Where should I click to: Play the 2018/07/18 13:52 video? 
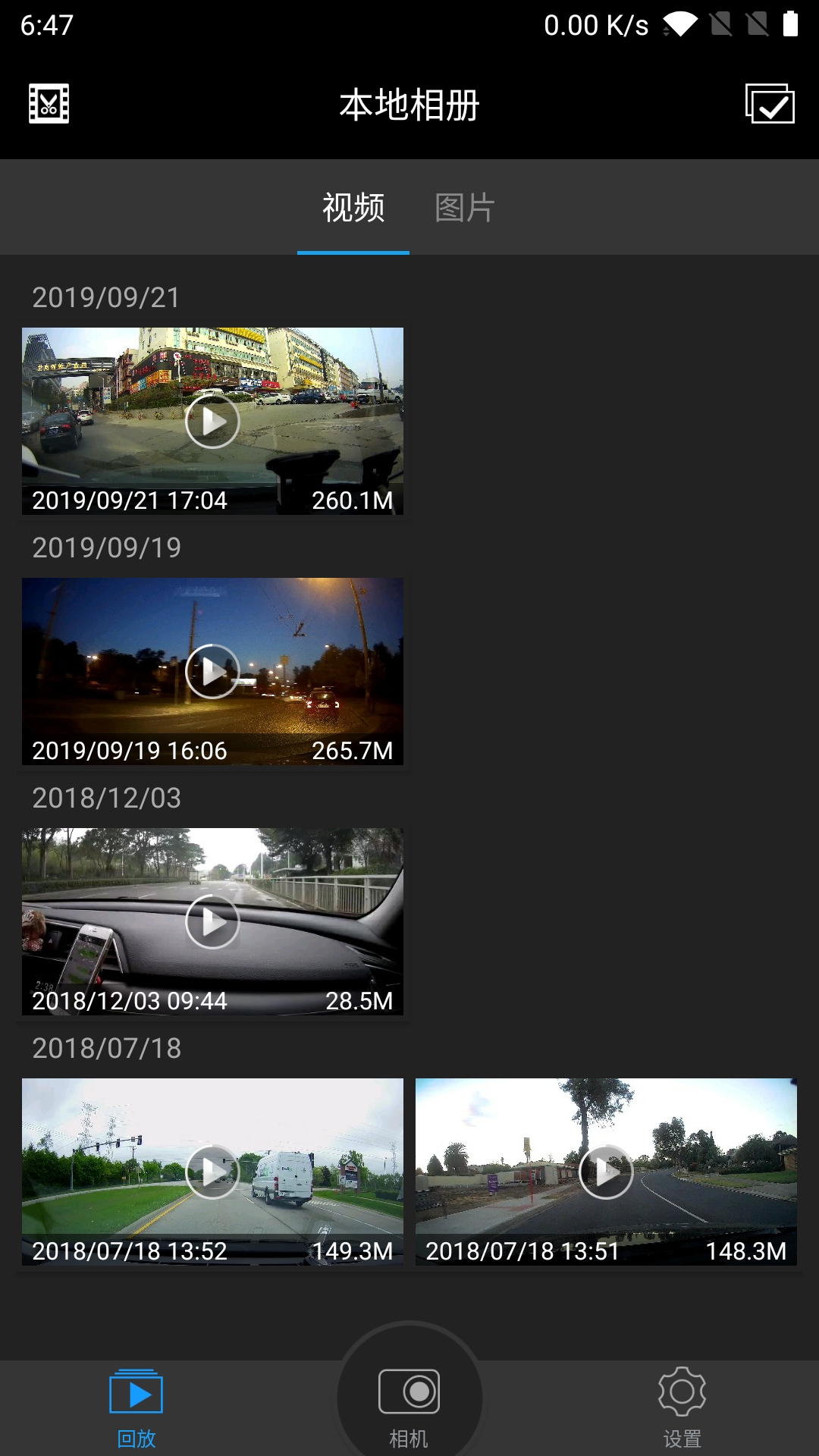point(212,1172)
